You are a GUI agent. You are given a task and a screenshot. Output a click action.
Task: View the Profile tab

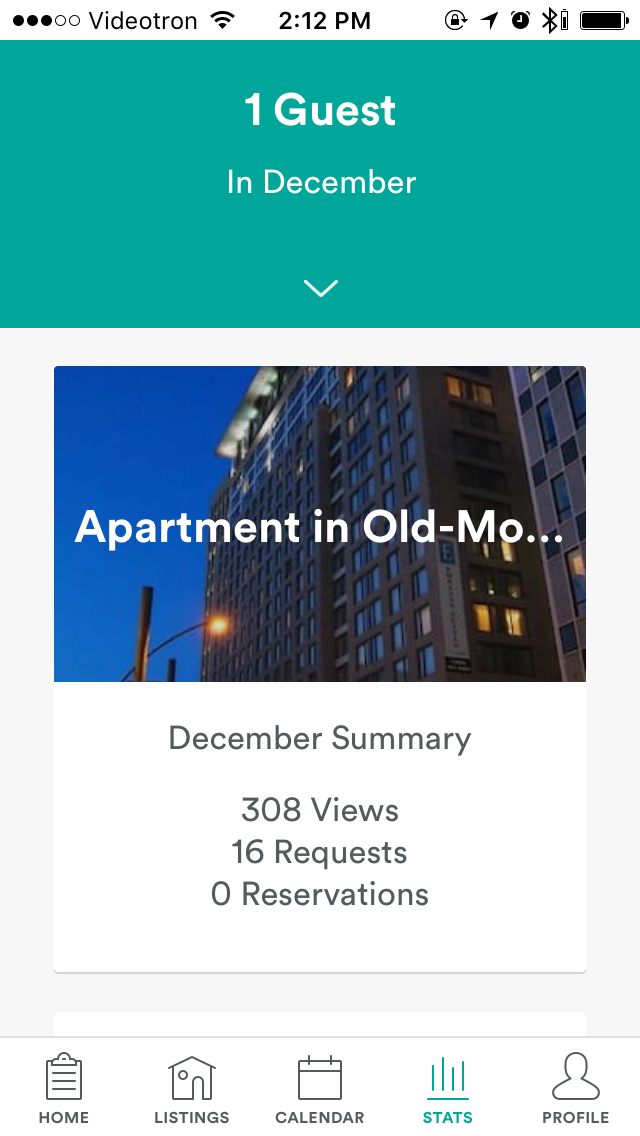(575, 1088)
